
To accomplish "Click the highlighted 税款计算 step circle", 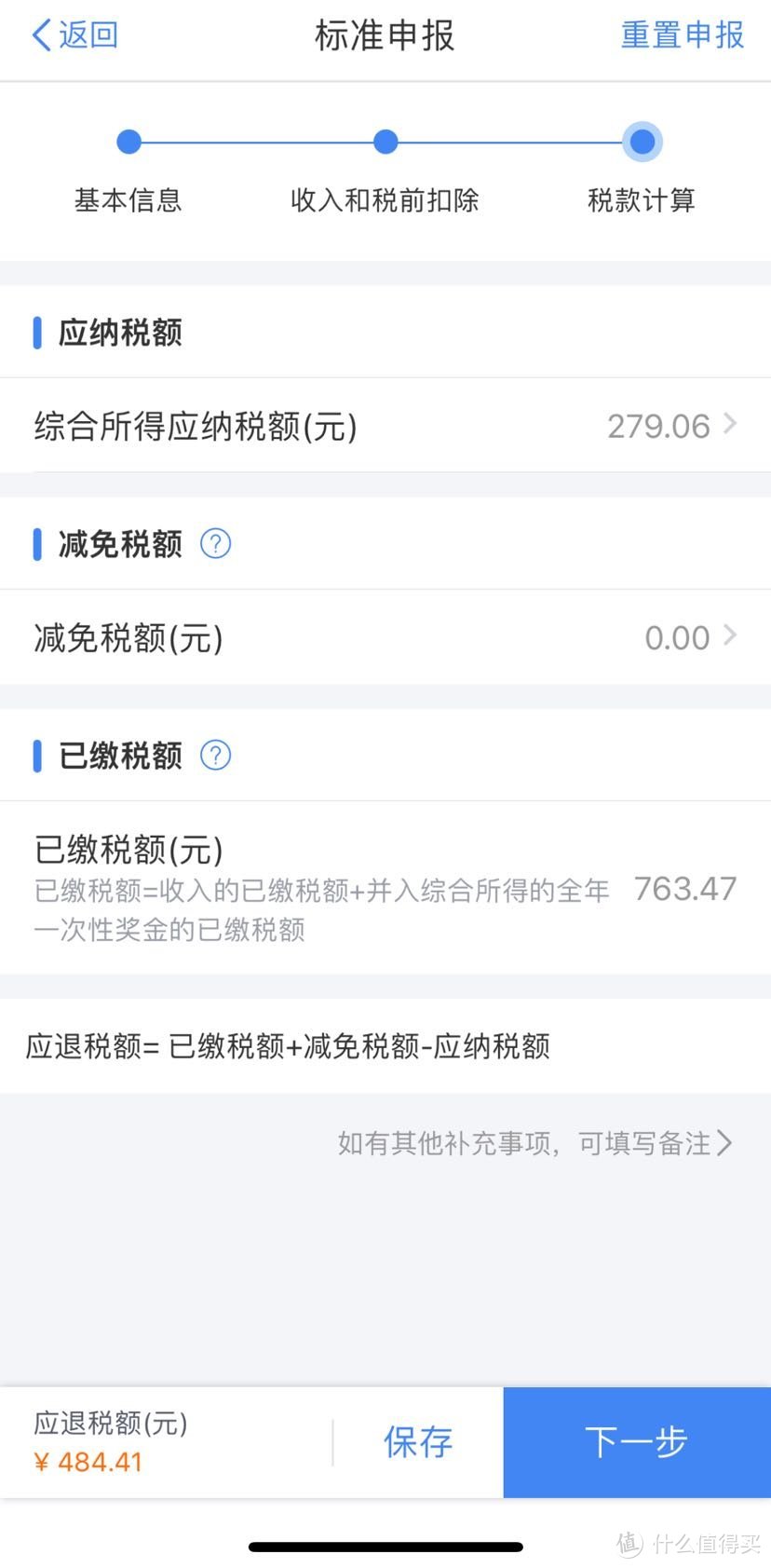I will click(642, 142).
